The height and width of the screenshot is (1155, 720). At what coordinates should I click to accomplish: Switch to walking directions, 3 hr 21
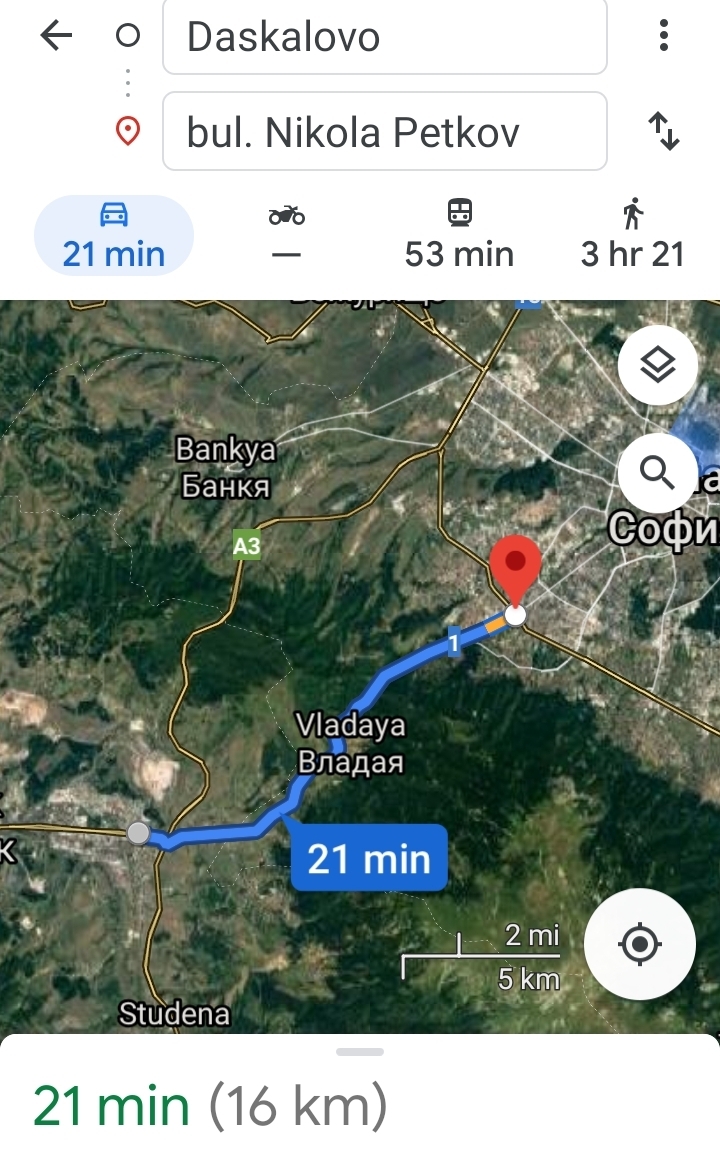pos(632,236)
